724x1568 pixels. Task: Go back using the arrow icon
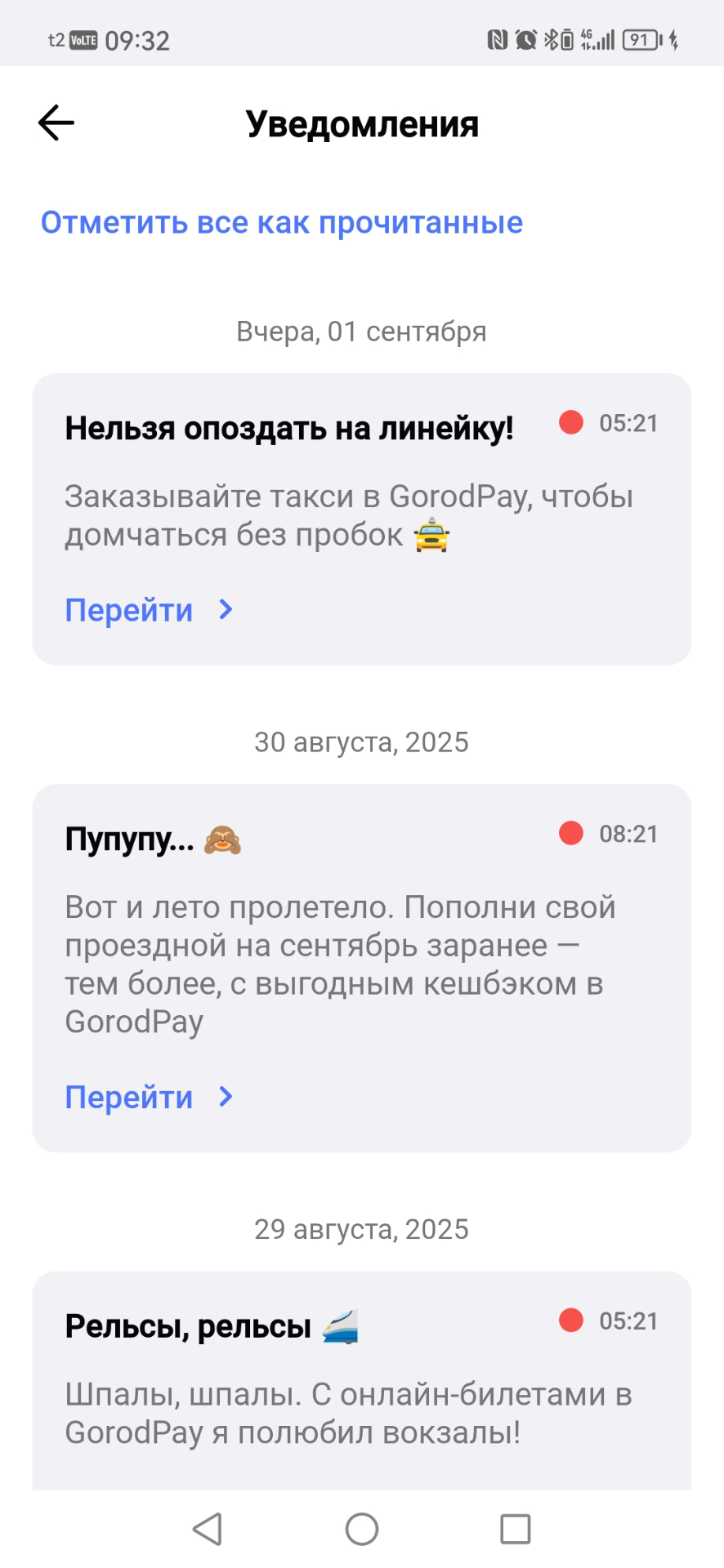point(56,123)
